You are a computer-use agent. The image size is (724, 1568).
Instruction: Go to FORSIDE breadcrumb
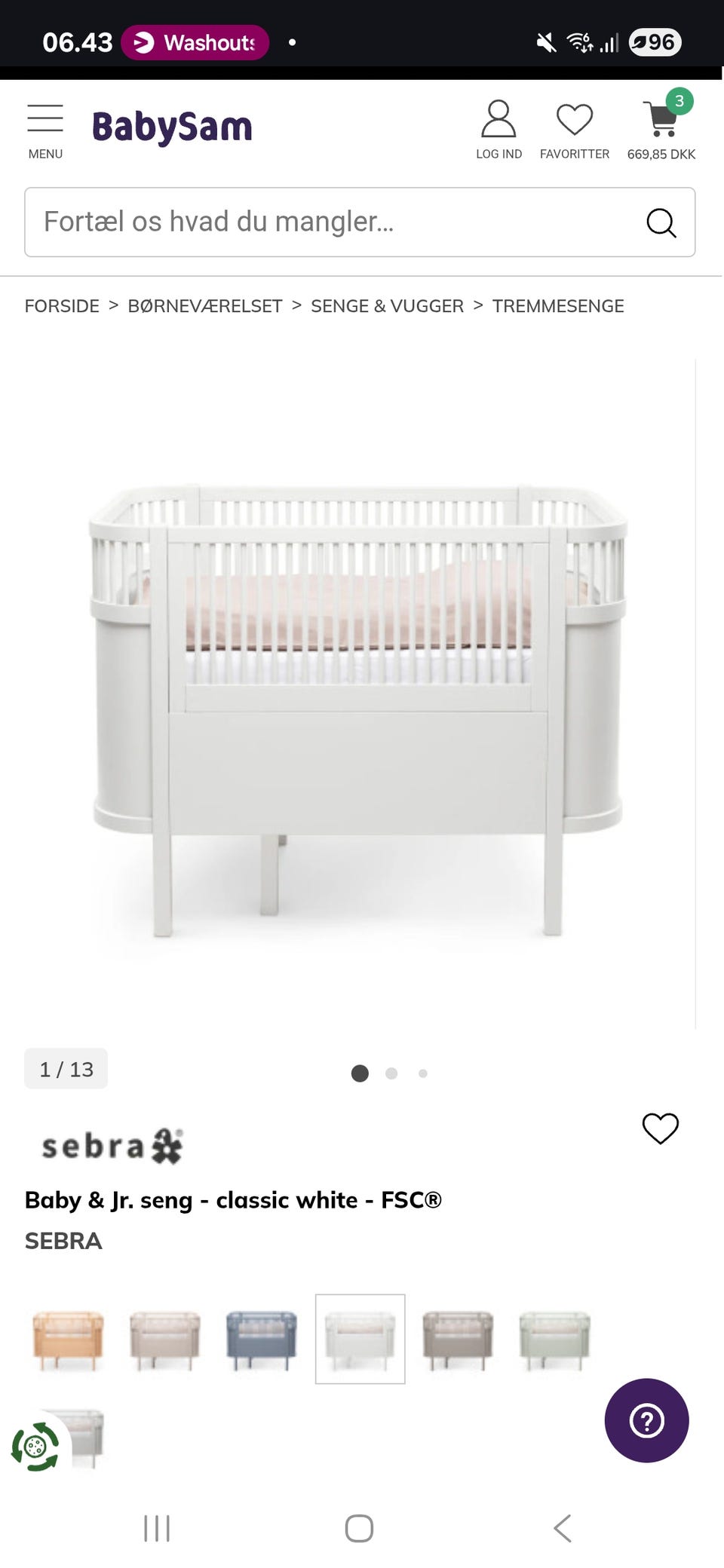pos(62,306)
